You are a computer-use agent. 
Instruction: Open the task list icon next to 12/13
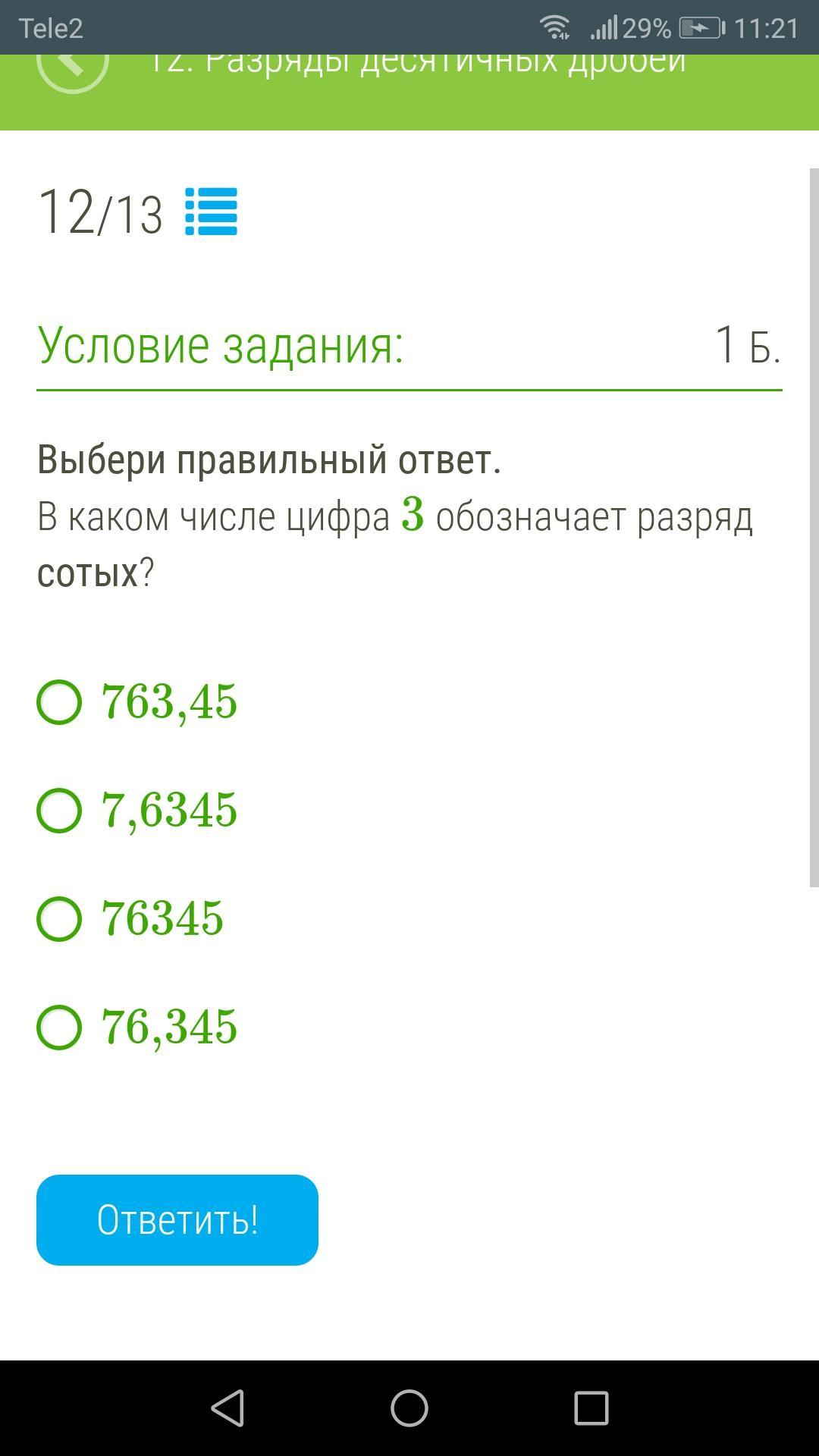coord(212,212)
